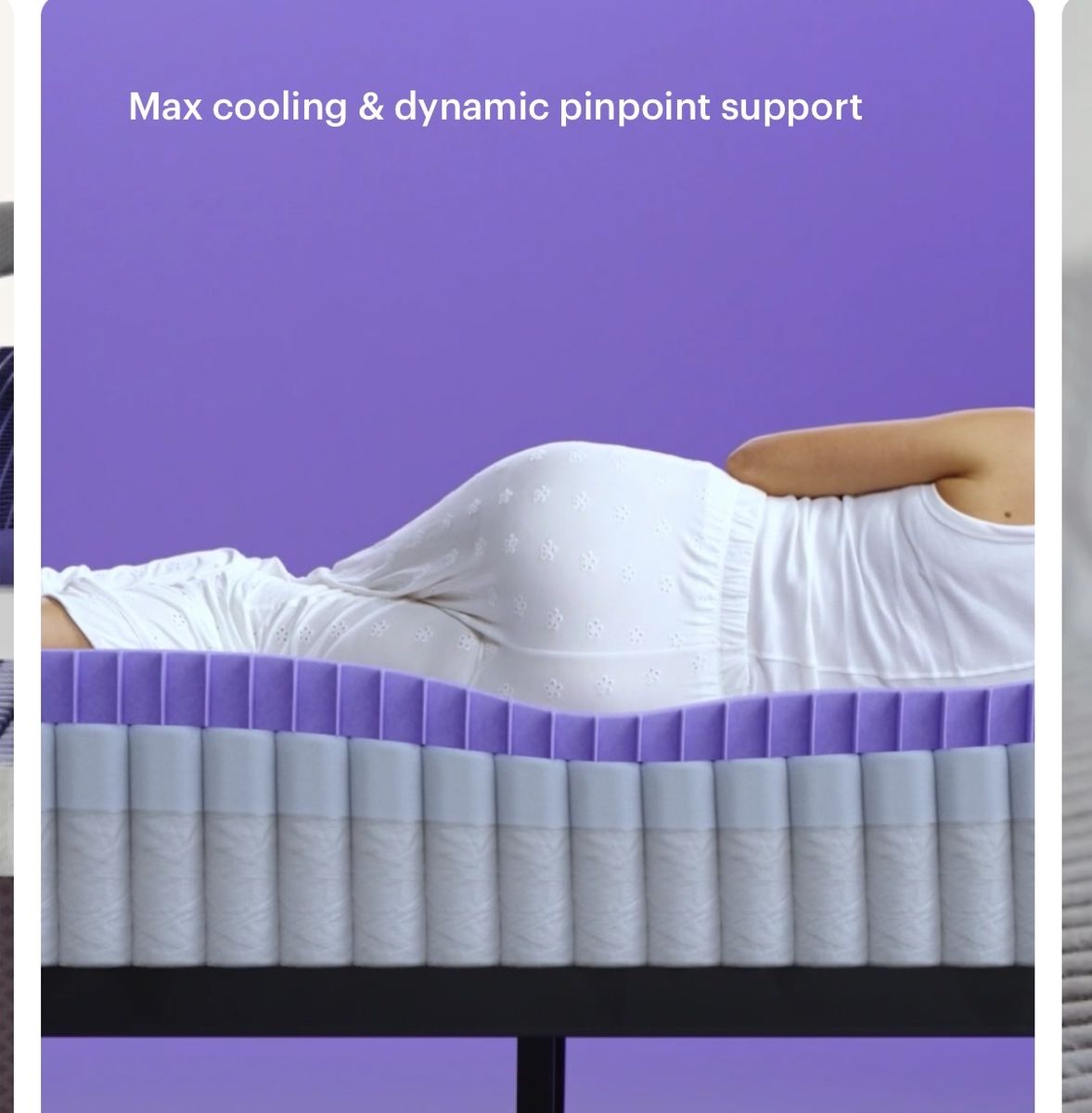Image resolution: width=1092 pixels, height=1113 pixels.
Task: Open the Max cooling & dynamic pinpoint support card
Action: pyautogui.click(x=537, y=556)
